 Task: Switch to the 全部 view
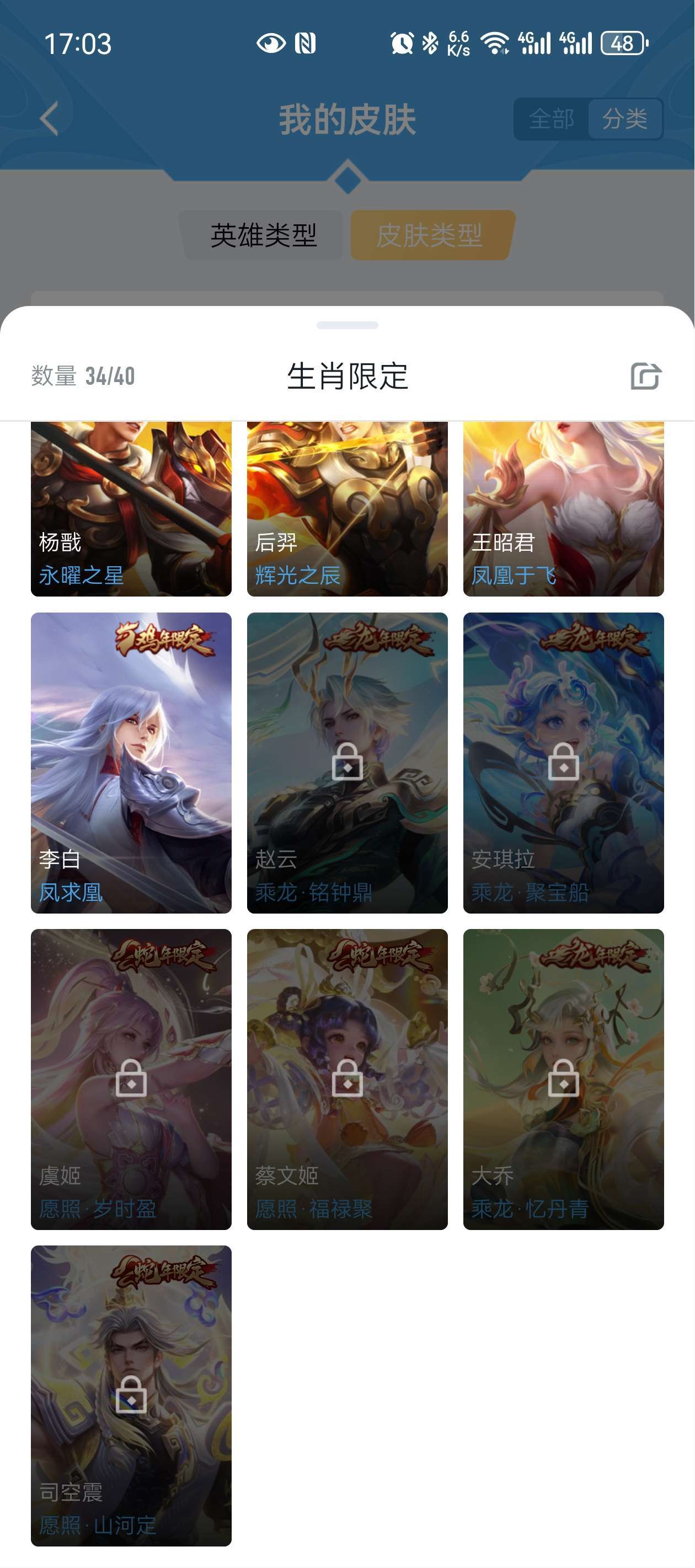pyautogui.click(x=551, y=119)
